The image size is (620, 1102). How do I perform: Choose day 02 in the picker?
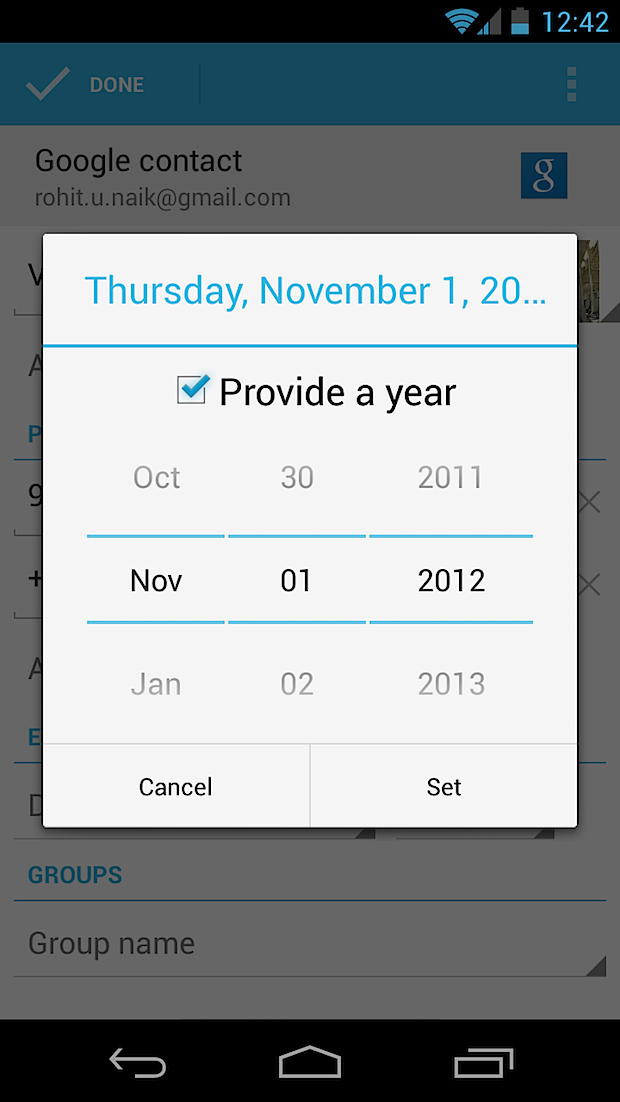point(297,684)
